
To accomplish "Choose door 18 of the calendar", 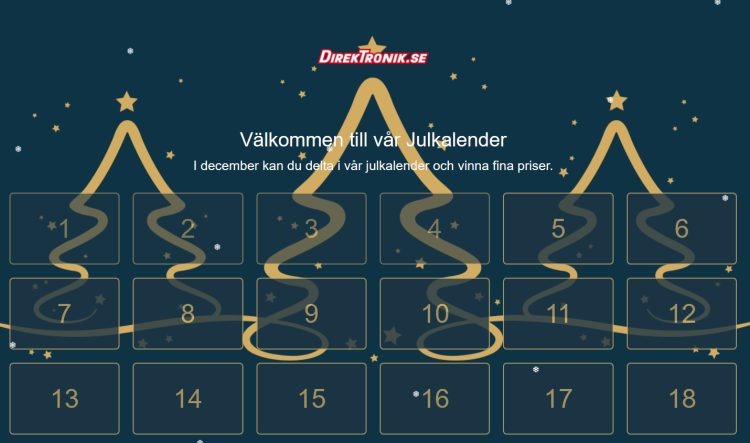I will pos(681,398).
